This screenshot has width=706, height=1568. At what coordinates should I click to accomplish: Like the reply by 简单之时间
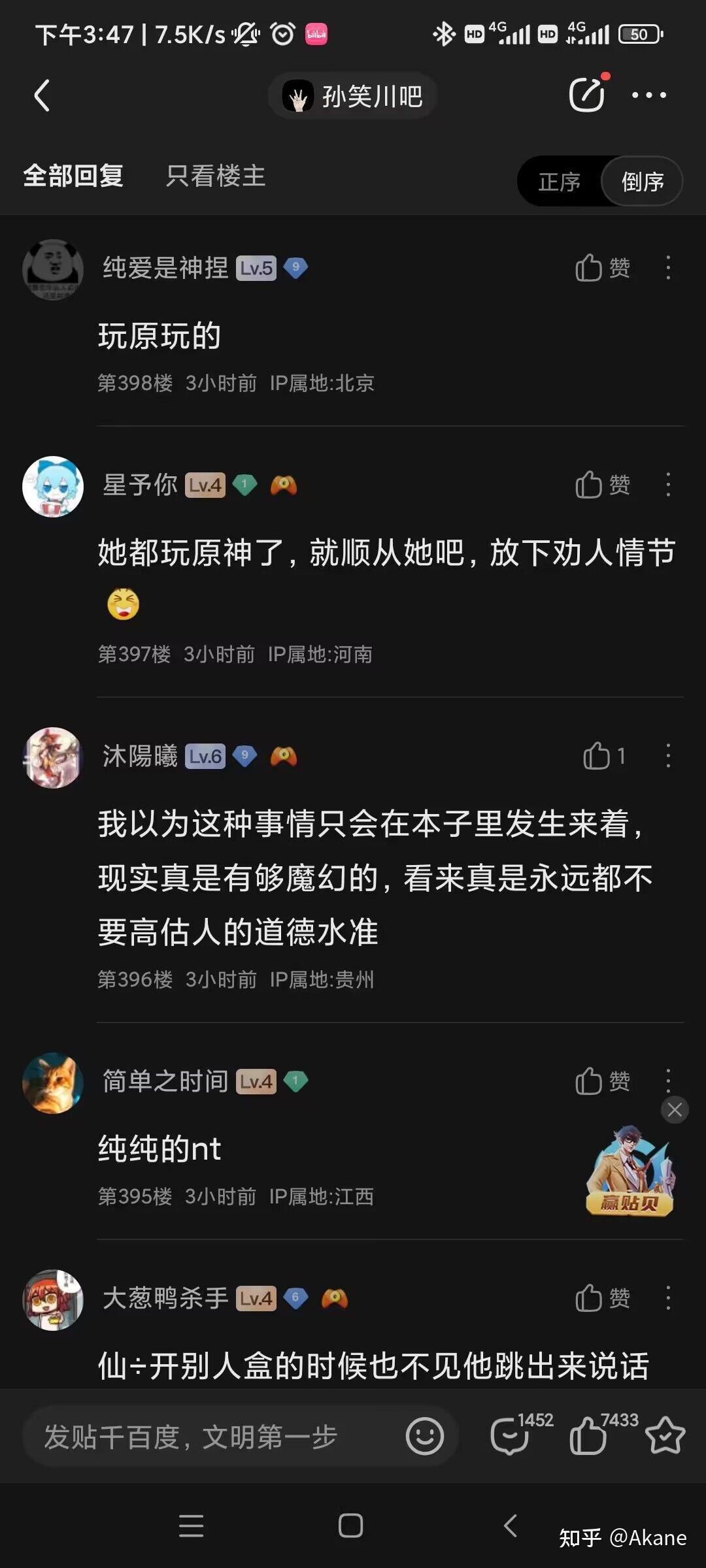602,1081
